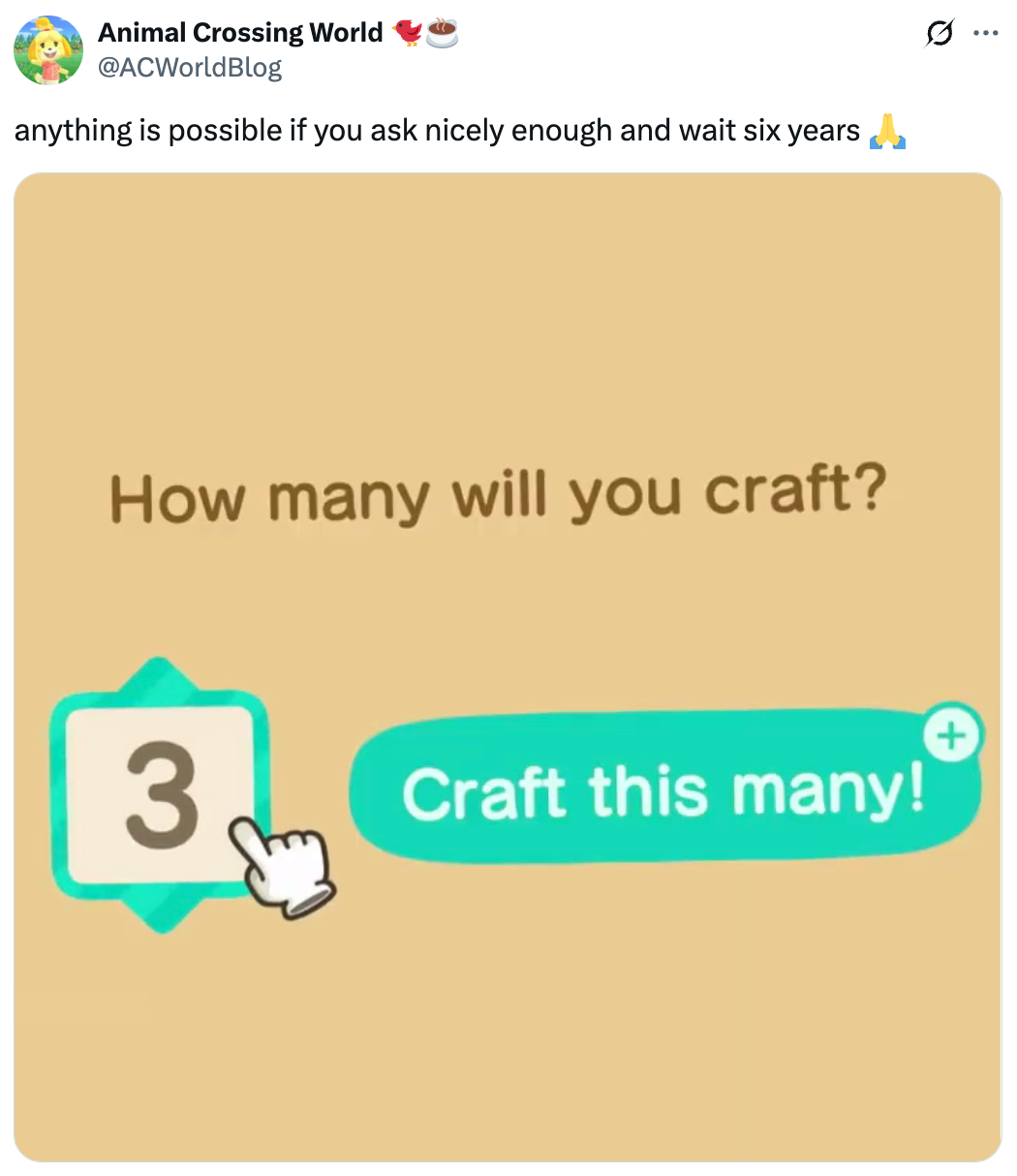Image resolution: width=1017 pixels, height=1176 pixels.
Task: Open the attached crafting image
Action: (x=508, y=666)
